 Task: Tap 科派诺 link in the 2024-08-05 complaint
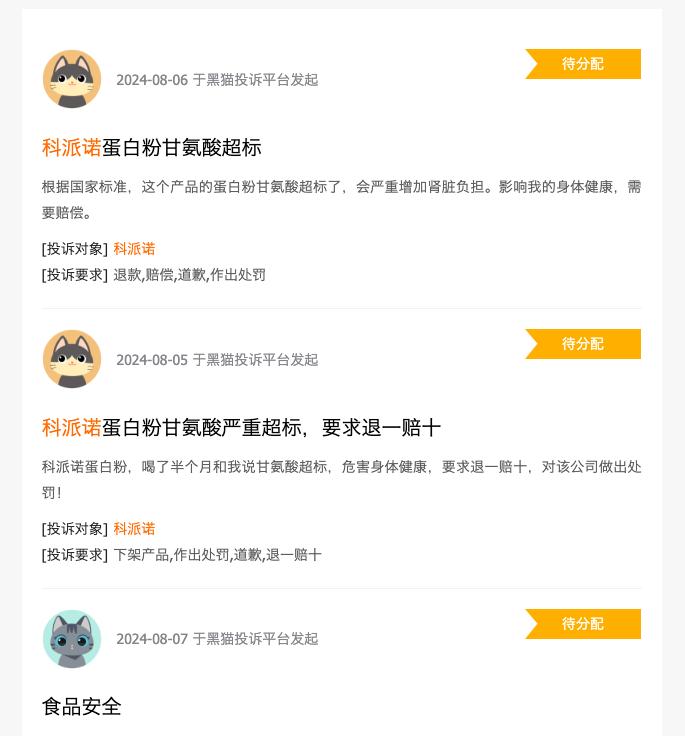pyautogui.click(x=134, y=529)
